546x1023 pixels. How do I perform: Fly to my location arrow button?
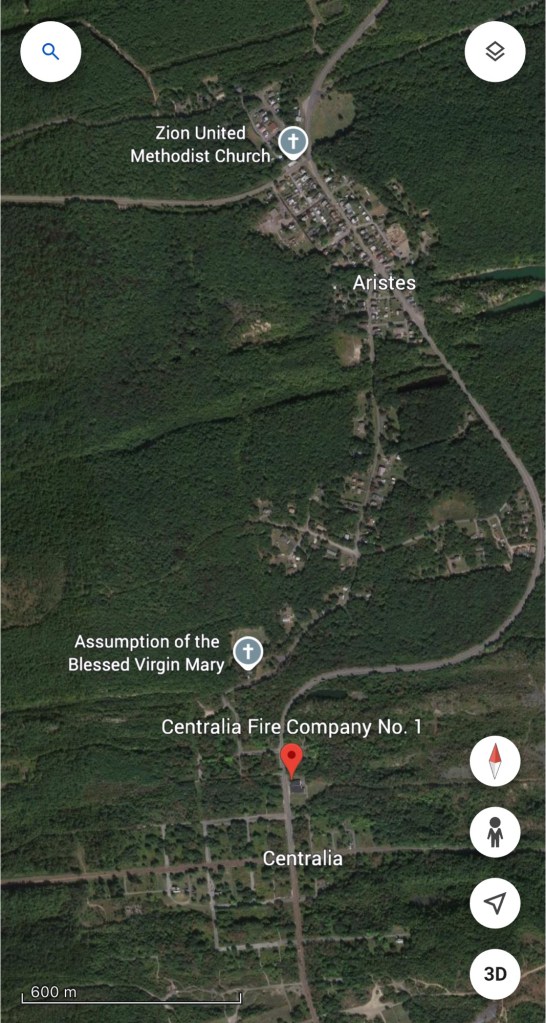(495, 903)
